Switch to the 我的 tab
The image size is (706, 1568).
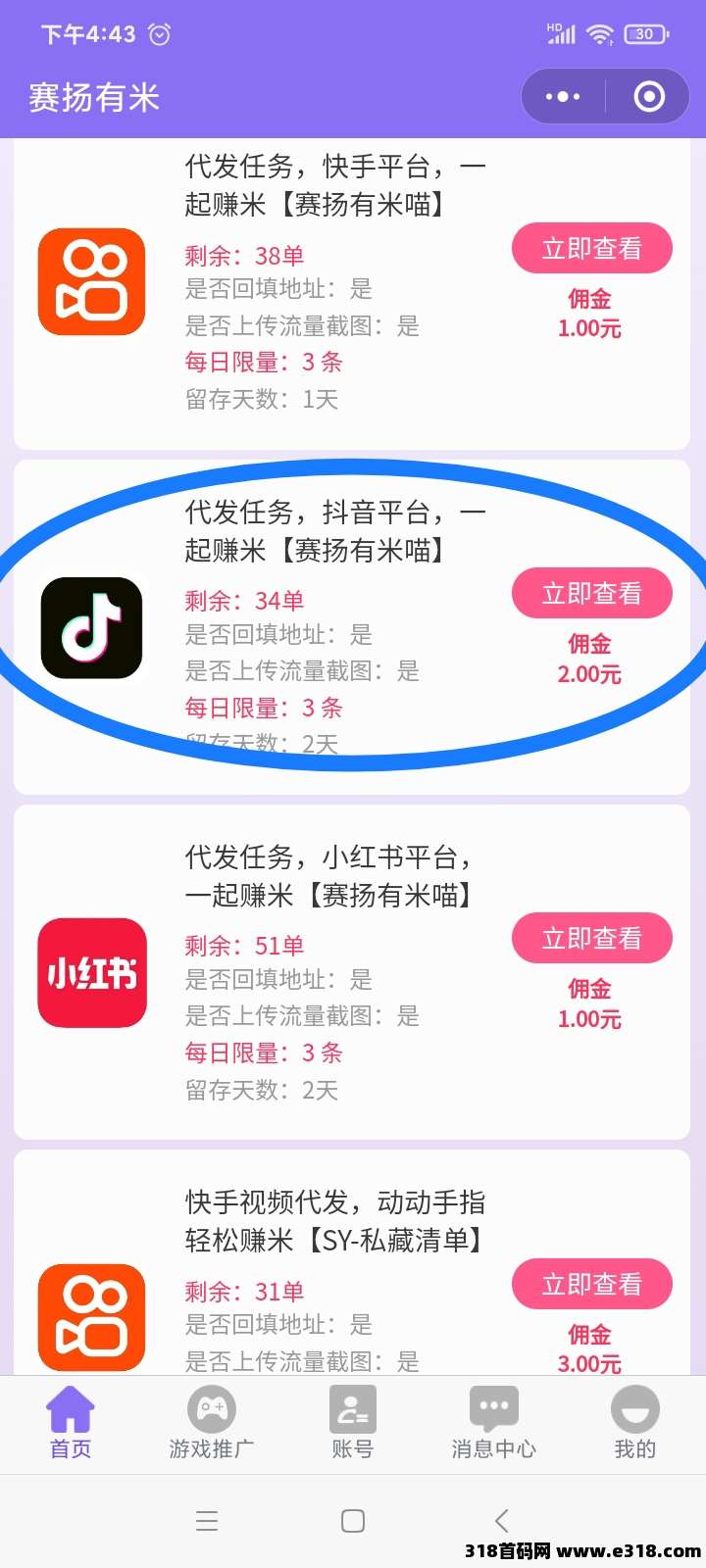click(x=635, y=1423)
